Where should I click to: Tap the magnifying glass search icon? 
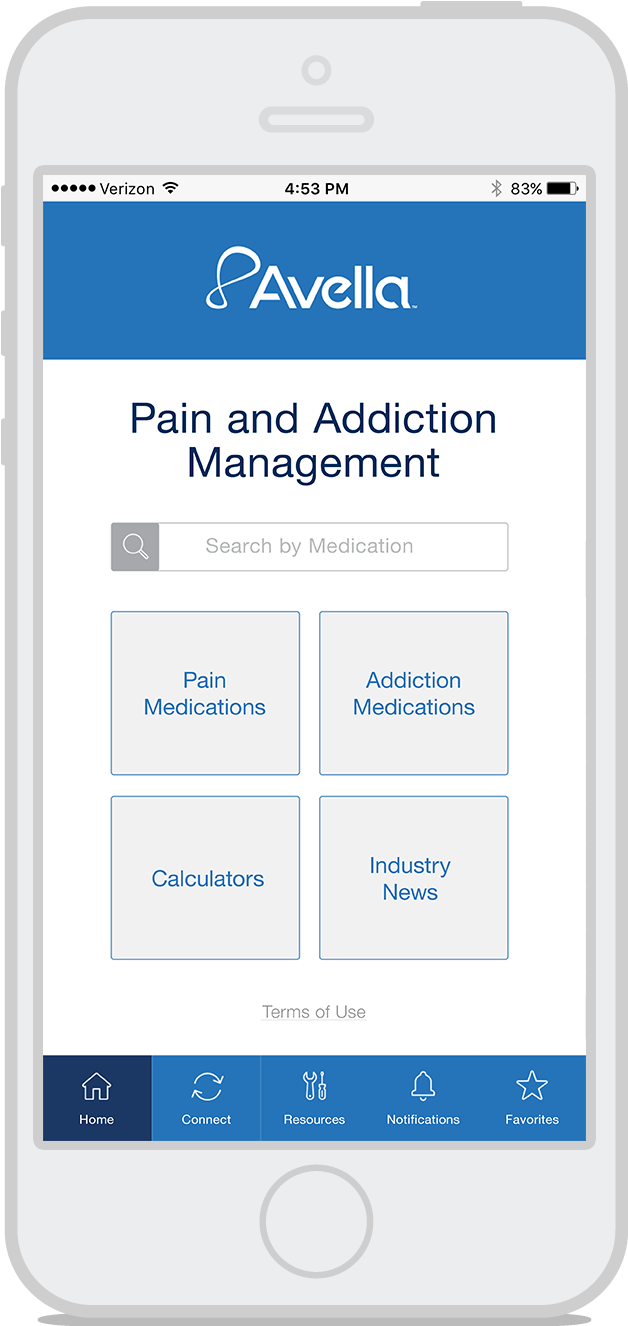pos(135,547)
